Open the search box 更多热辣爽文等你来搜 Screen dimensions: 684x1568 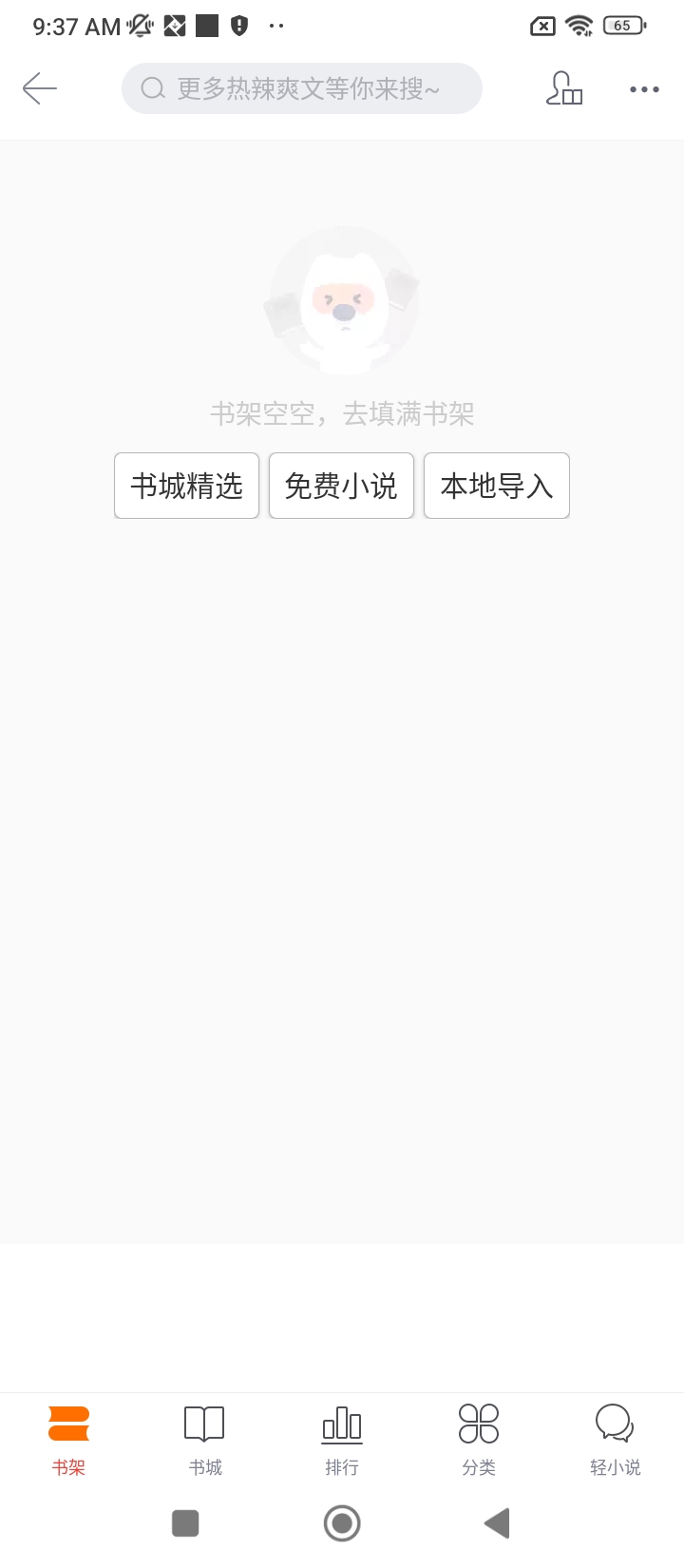tap(301, 88)
